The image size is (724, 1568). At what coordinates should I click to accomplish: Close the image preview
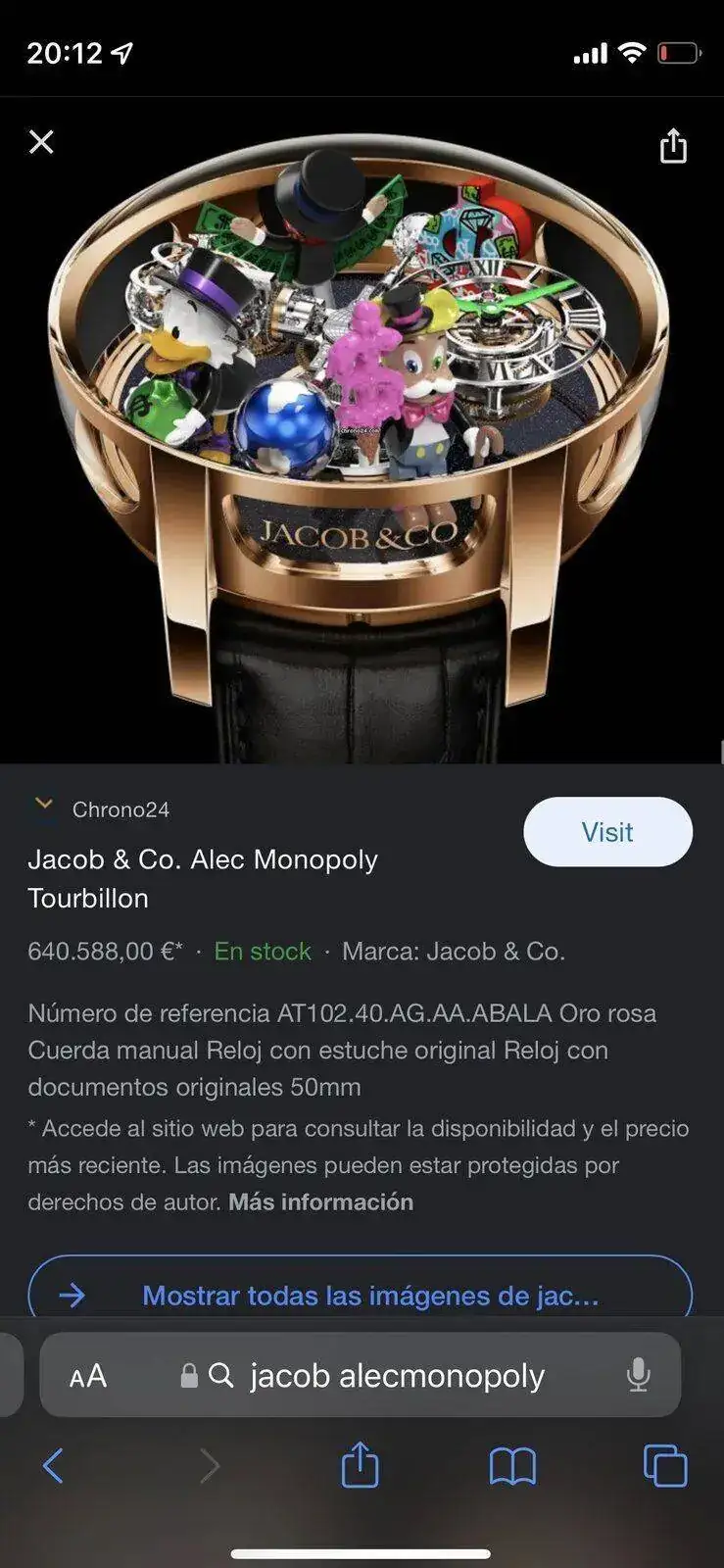point(41,143)
